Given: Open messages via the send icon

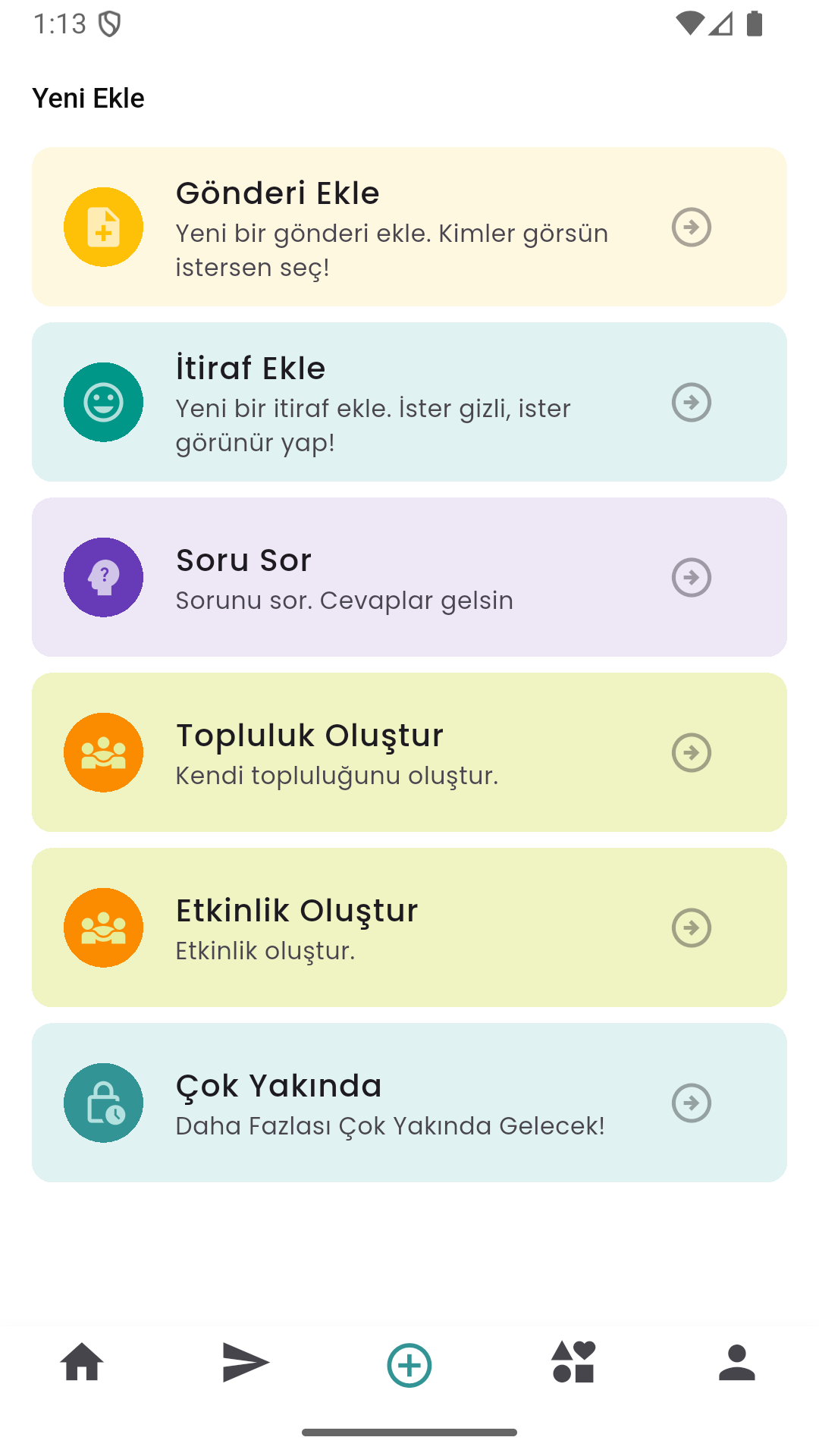Looking at the screenshot, I should pyautogui.click(x=246, y=1362).
